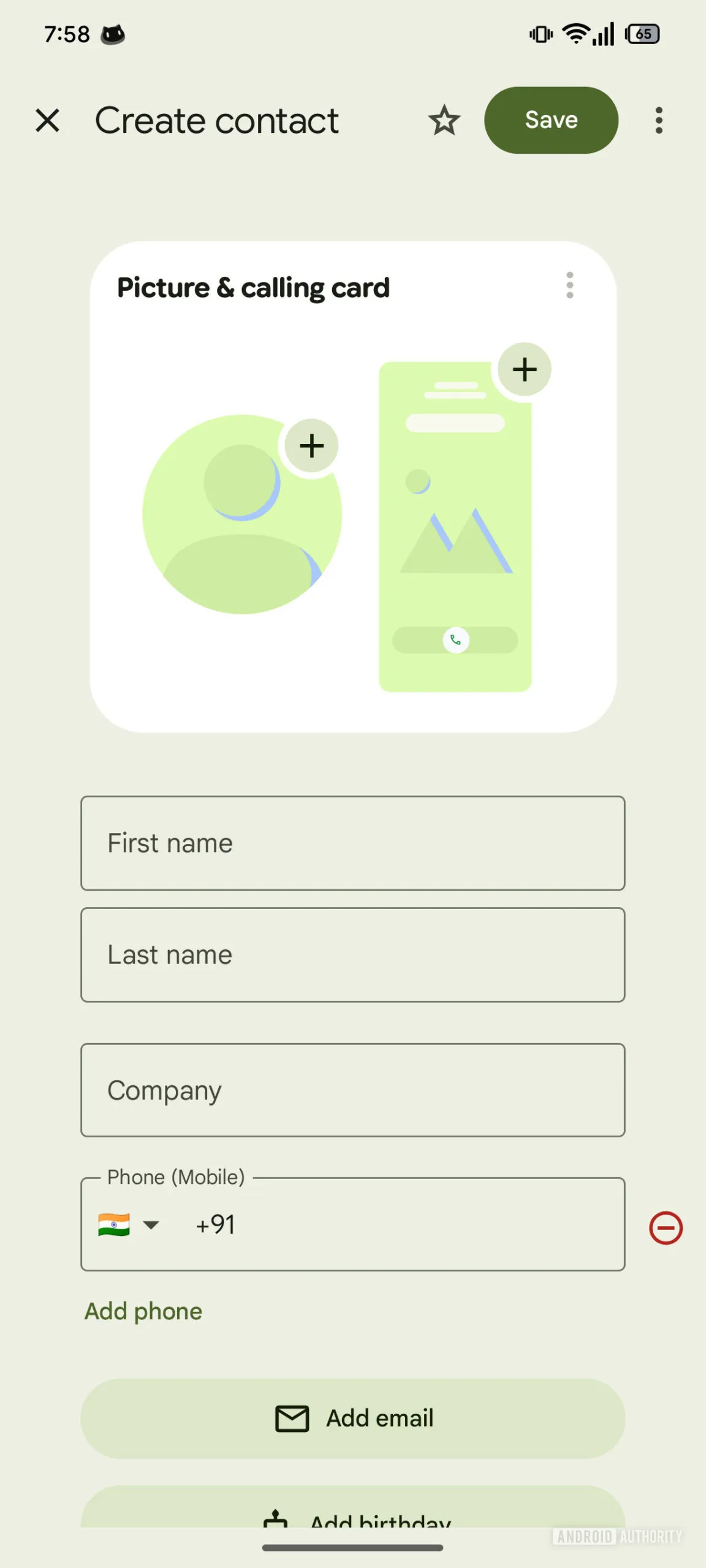Image resolution: width=706 pixels, height=1568 pixels.
Task: Save the new contact
Action: (551, 120)
